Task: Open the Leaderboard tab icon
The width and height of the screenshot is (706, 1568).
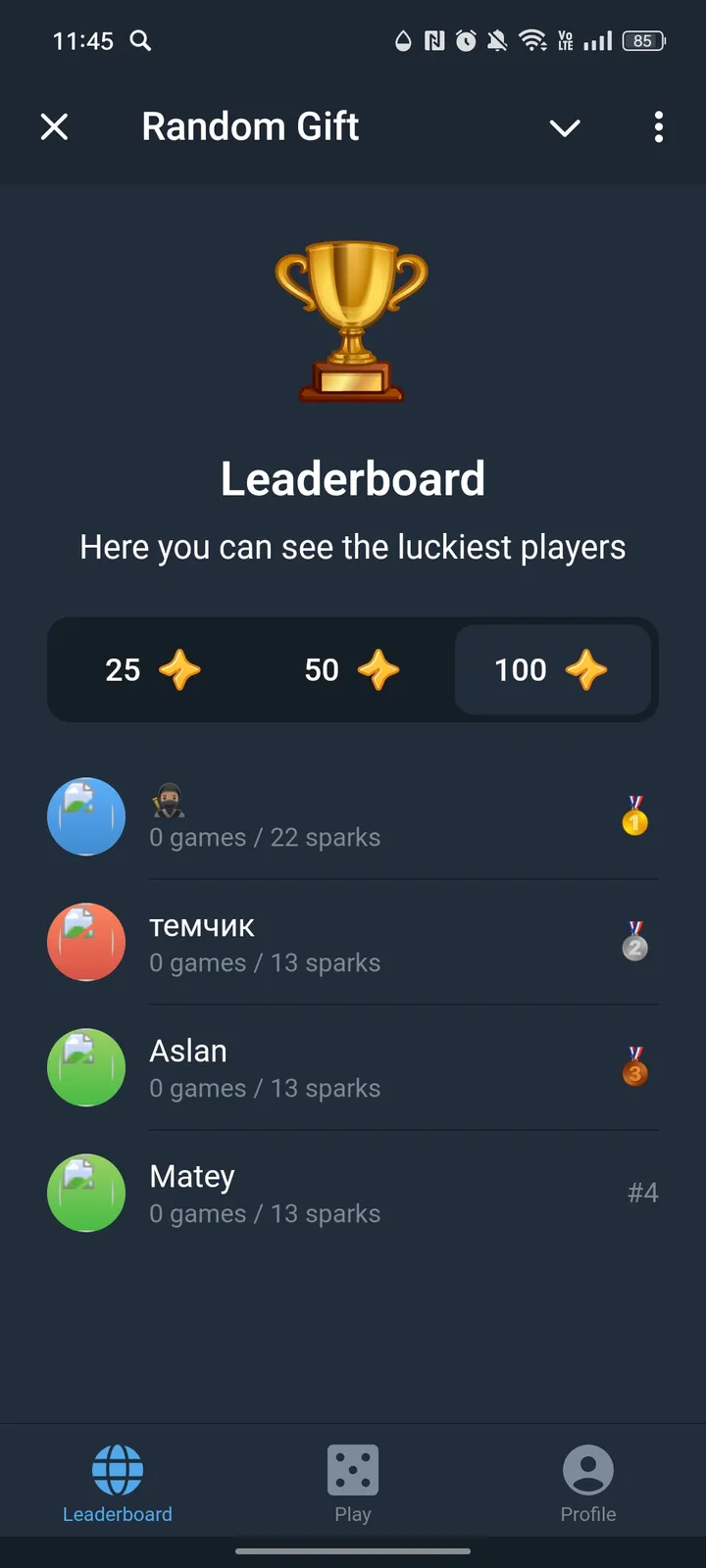Action: tap(118, 1467)
